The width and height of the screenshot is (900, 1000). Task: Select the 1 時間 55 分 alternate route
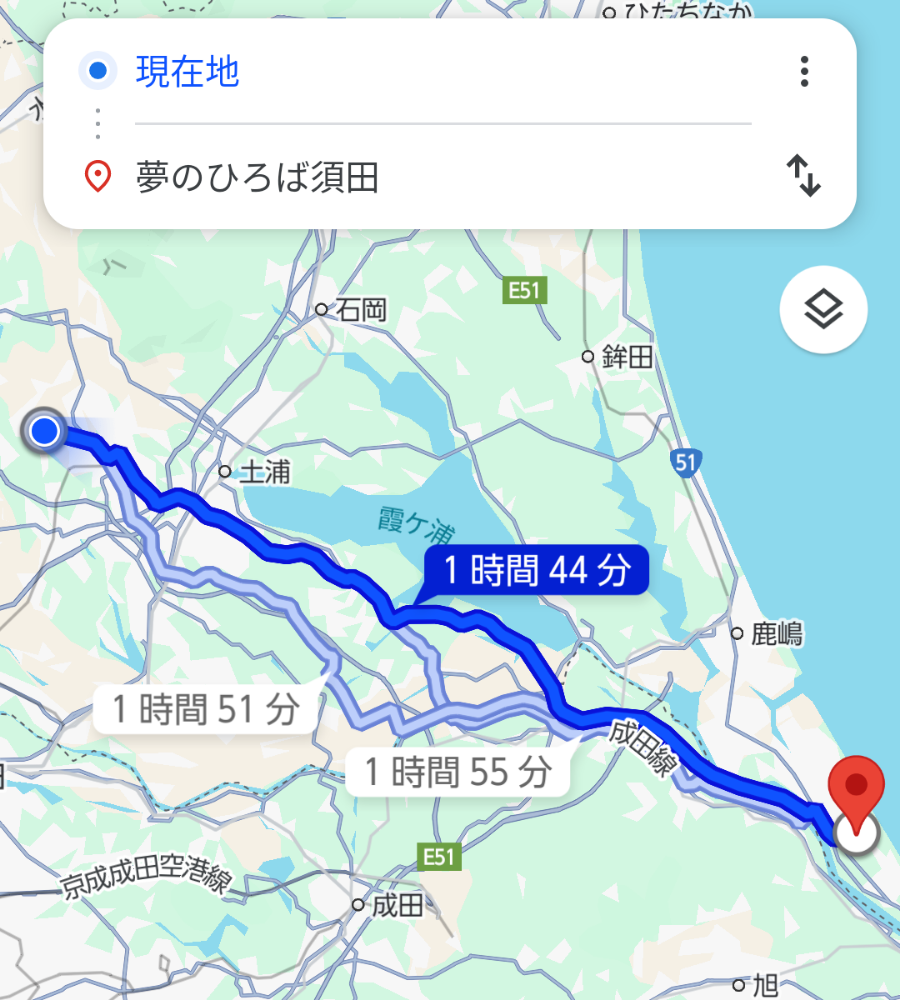click(457, 771)
